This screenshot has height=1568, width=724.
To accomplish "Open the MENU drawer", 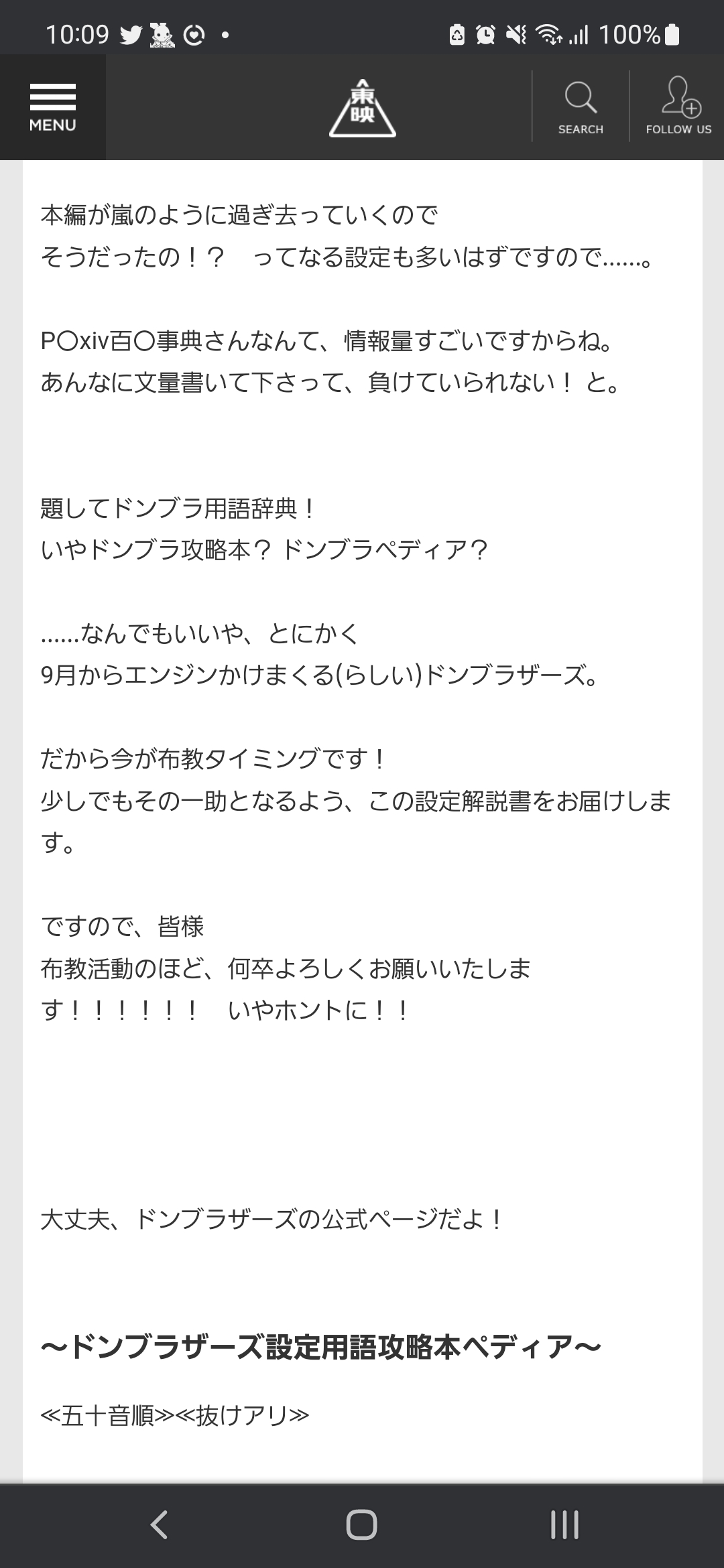I will pos(52,107).
